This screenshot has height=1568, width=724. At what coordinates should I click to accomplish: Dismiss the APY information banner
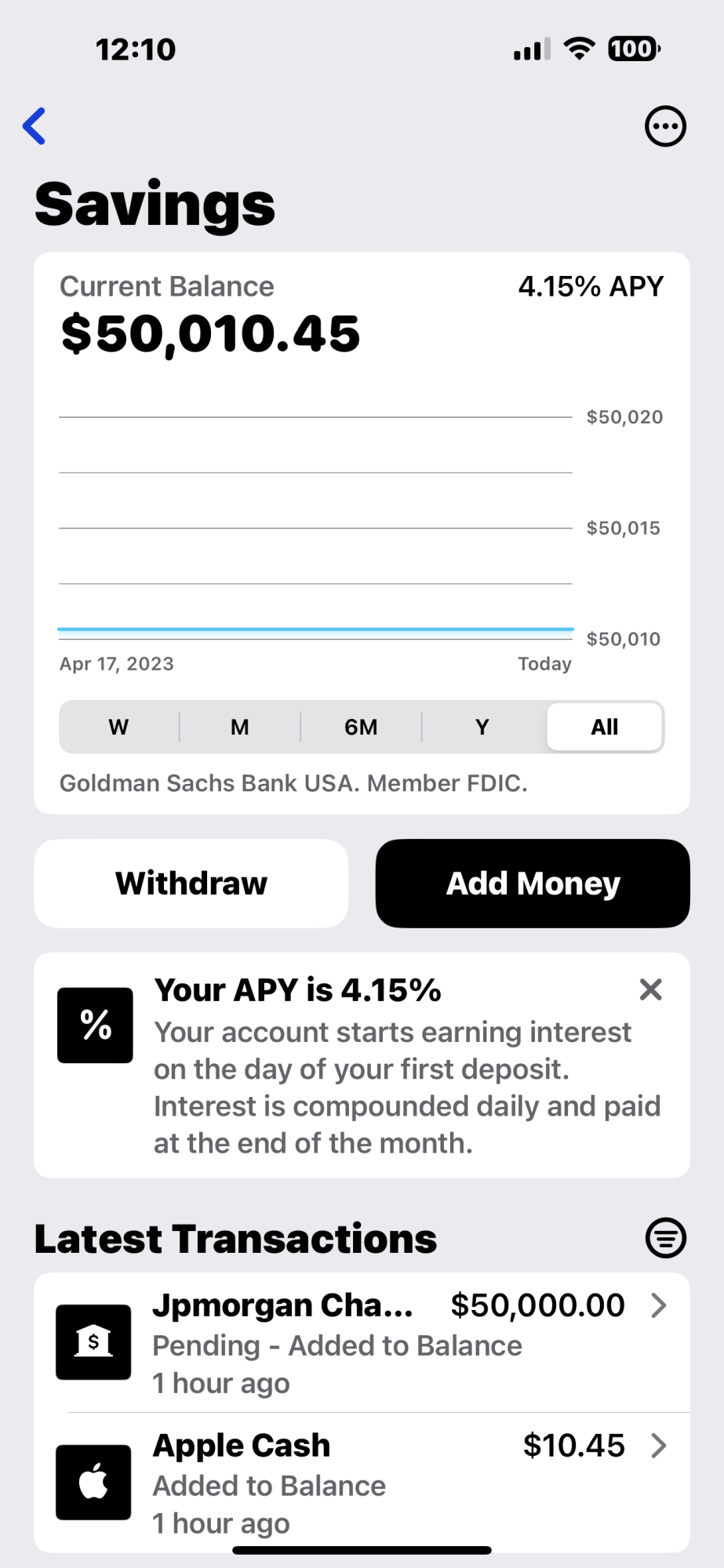click(x=650, y=990)
